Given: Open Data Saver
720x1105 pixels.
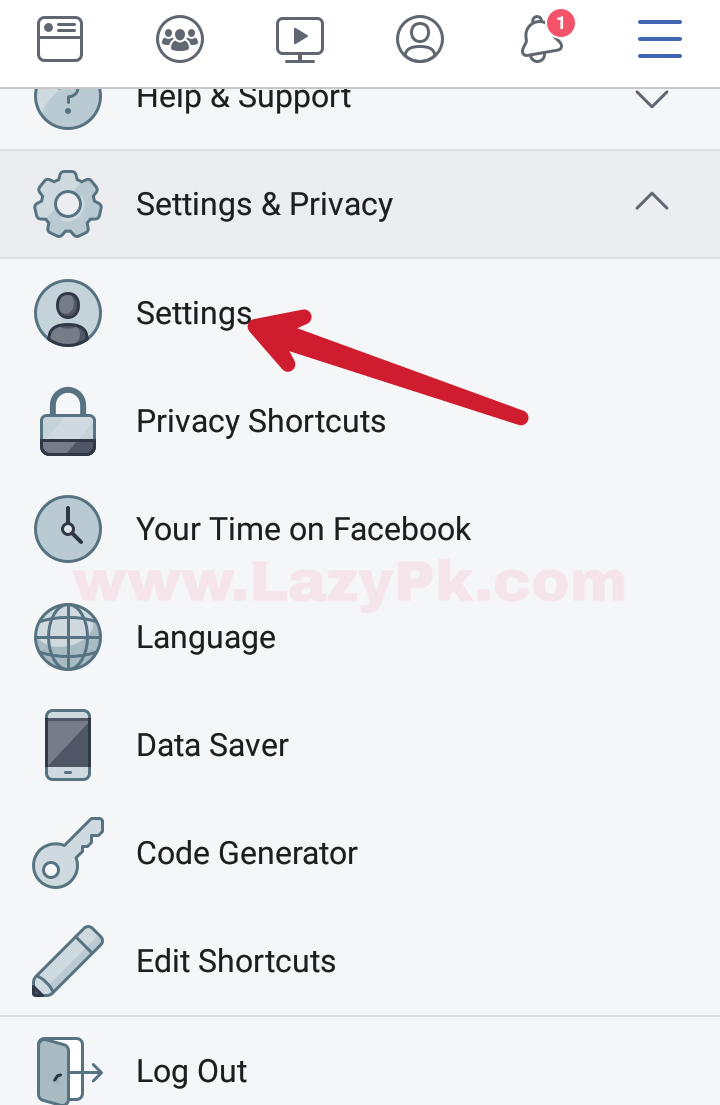Looking at the screenshot, I should 212,745.
